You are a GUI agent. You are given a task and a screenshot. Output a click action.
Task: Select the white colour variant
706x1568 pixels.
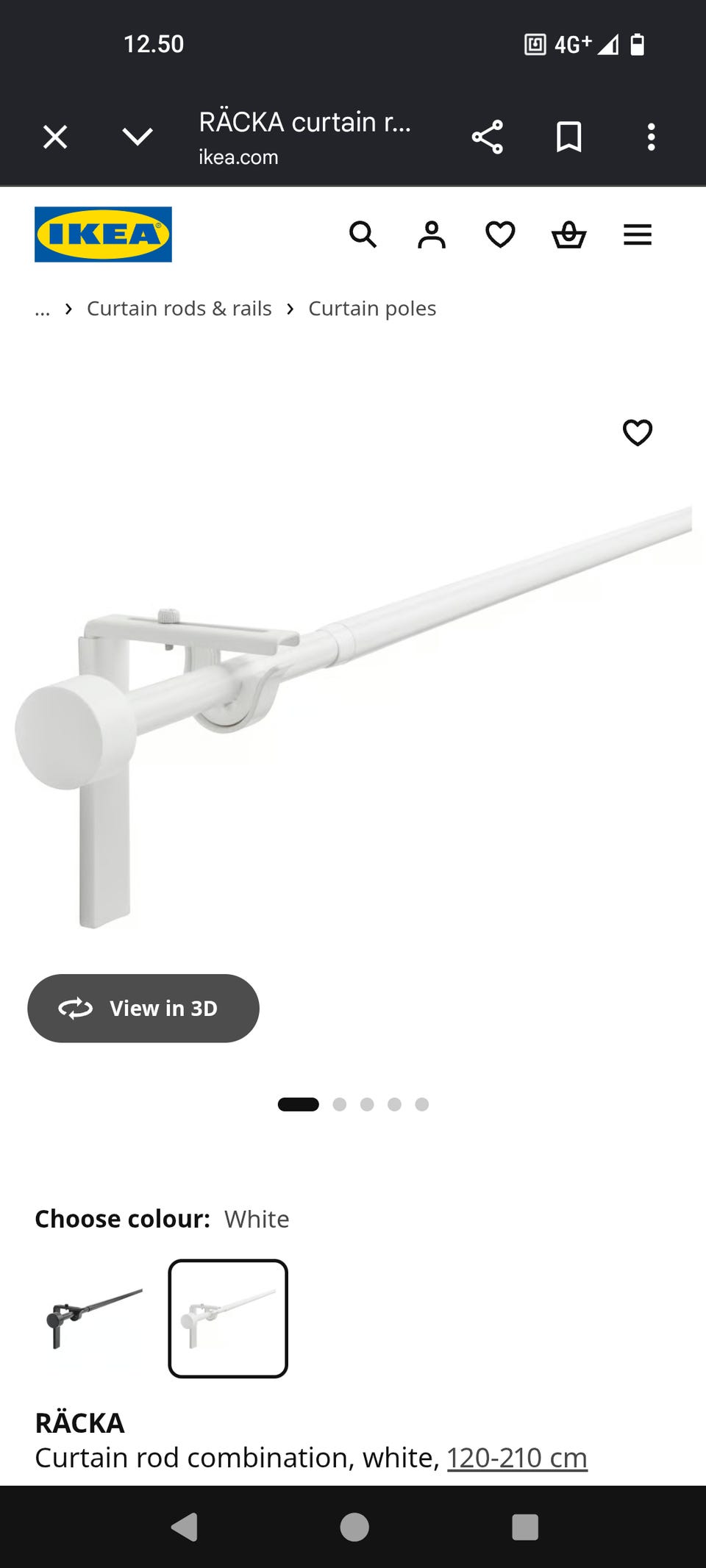pos(228,1318)
